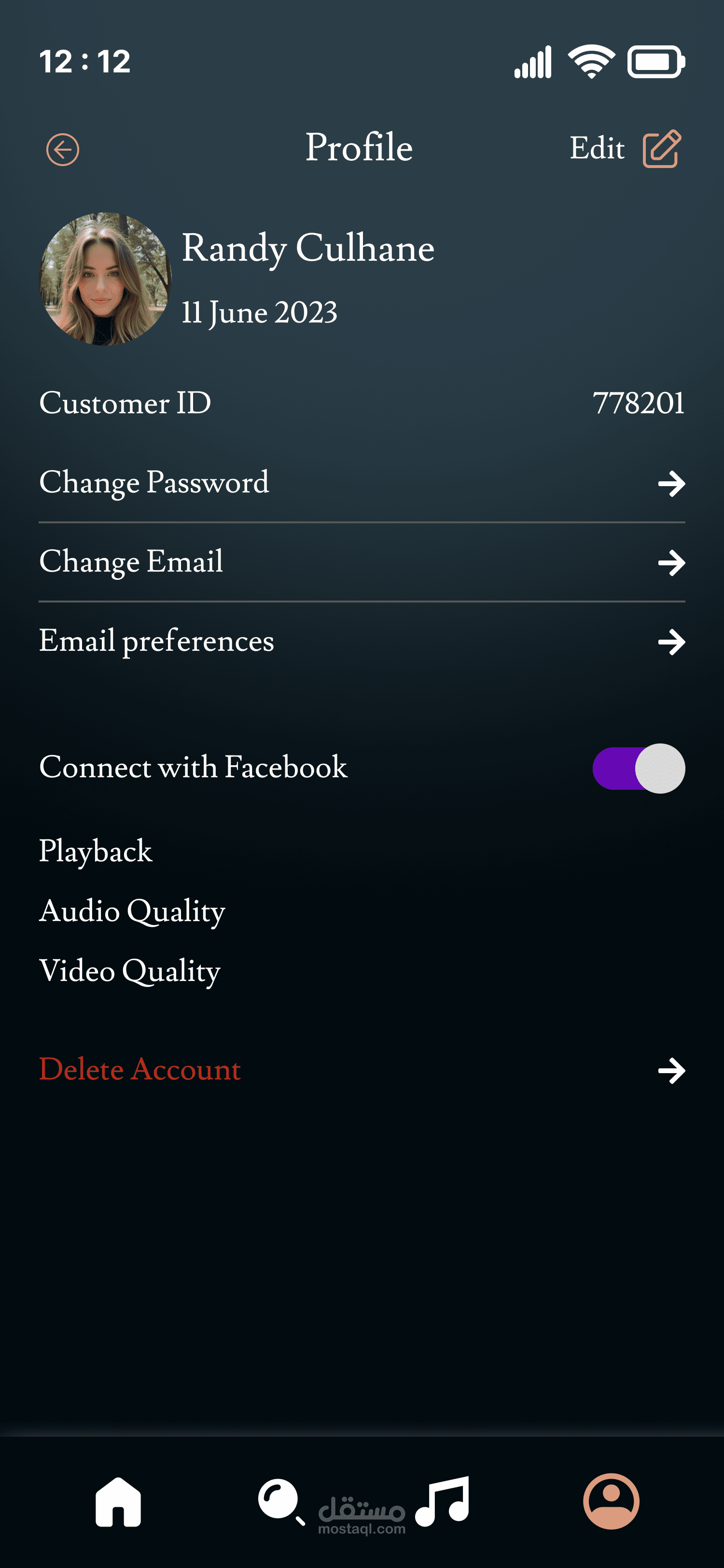
Task: Go back using the circled arrow
Action: (x=63, y=150)
